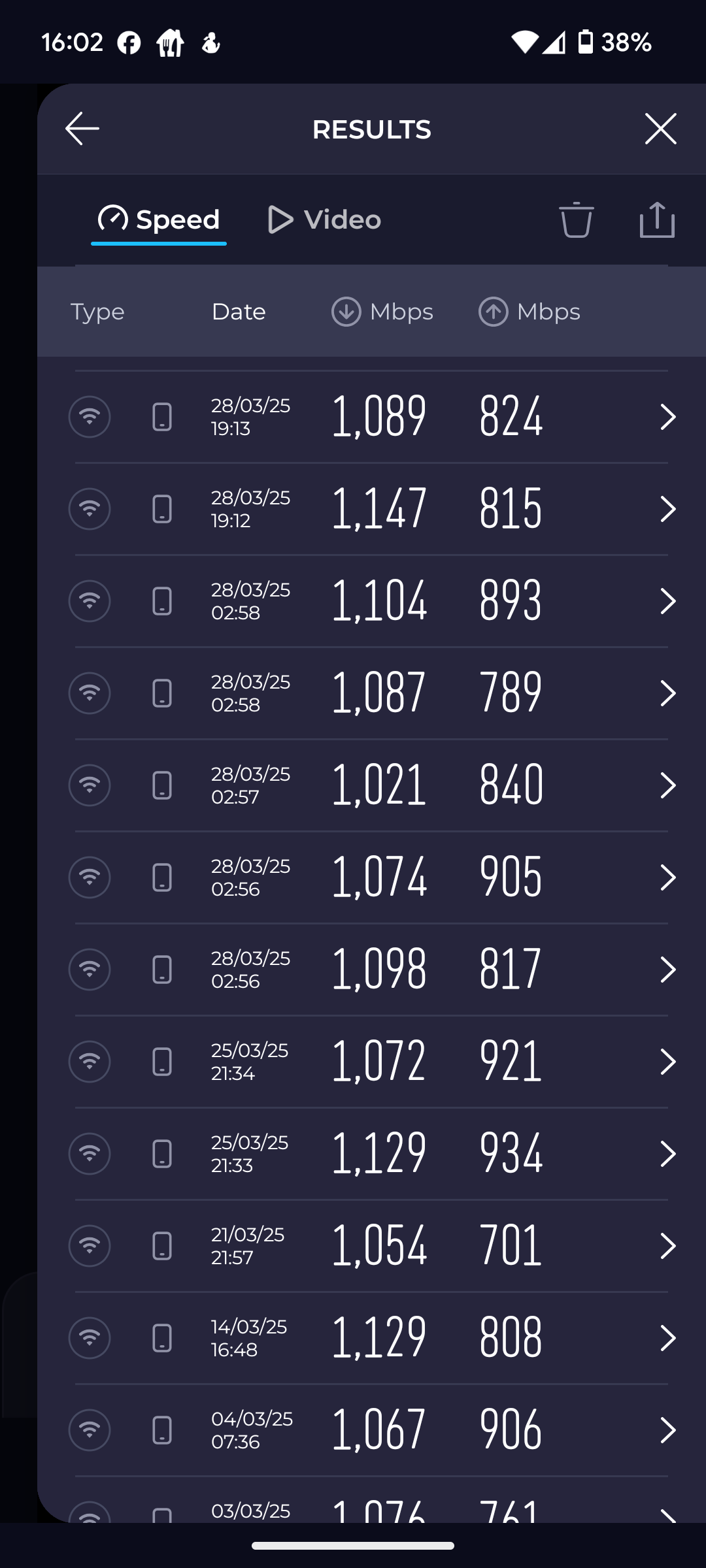Open the result with 789 Mbps upload
This screenshot has width=706, height=1568.
pos(371,693)
